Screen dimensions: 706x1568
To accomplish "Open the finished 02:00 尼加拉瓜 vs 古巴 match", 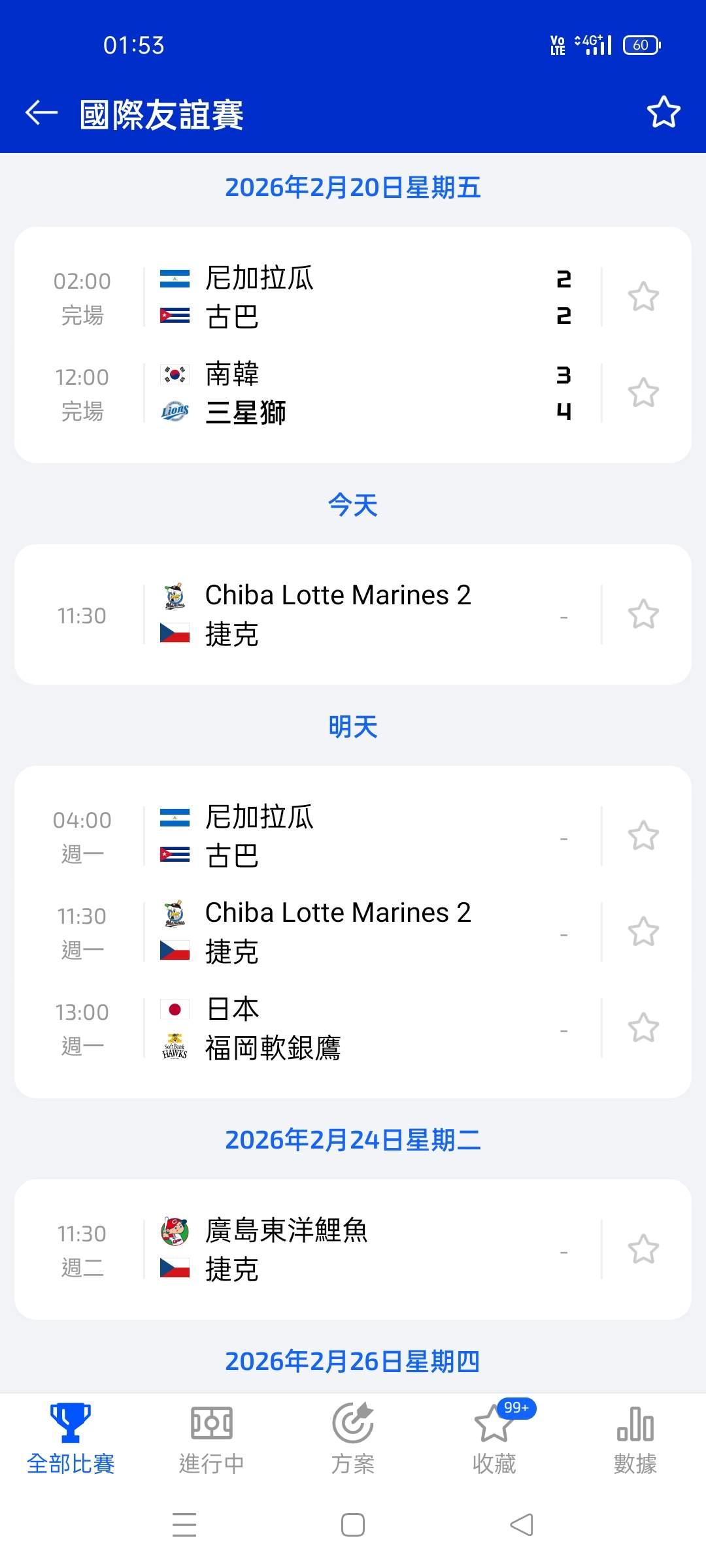I will (x=353, y=297).
